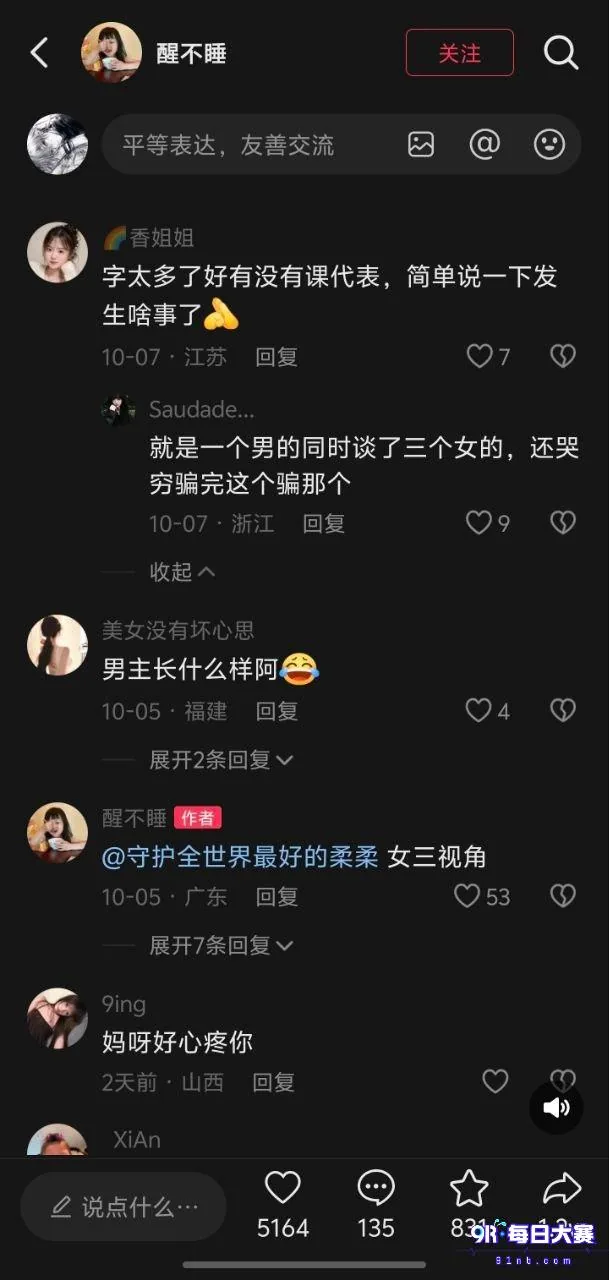Open search from the magnifier icon
Screen dimensions: 609x1280
click(561, 53)
